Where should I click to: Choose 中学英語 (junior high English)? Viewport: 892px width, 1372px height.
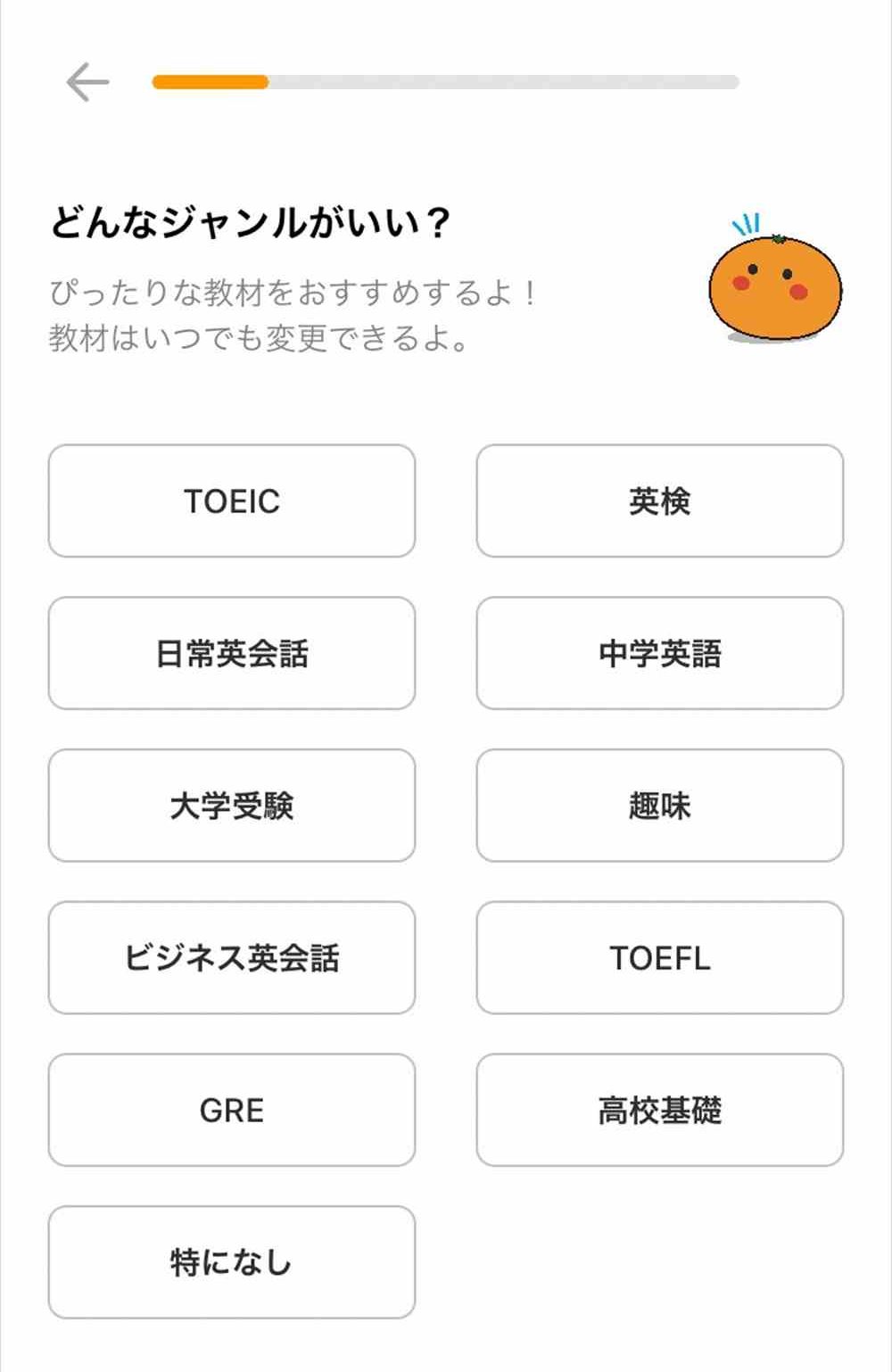[x=659, y=653]
